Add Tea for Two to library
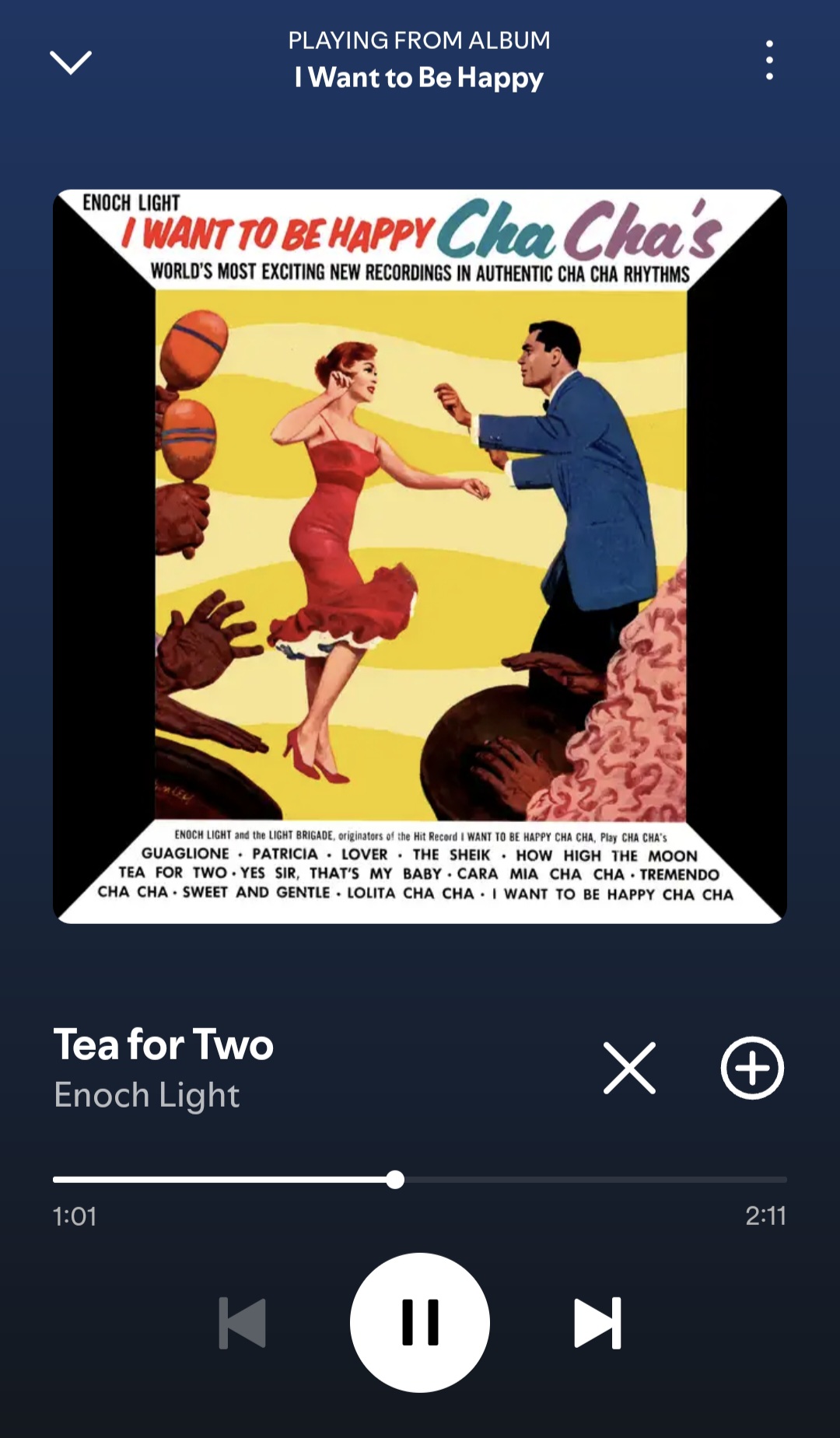The height and width of the screenshot is (1438, 840). 752,1068
